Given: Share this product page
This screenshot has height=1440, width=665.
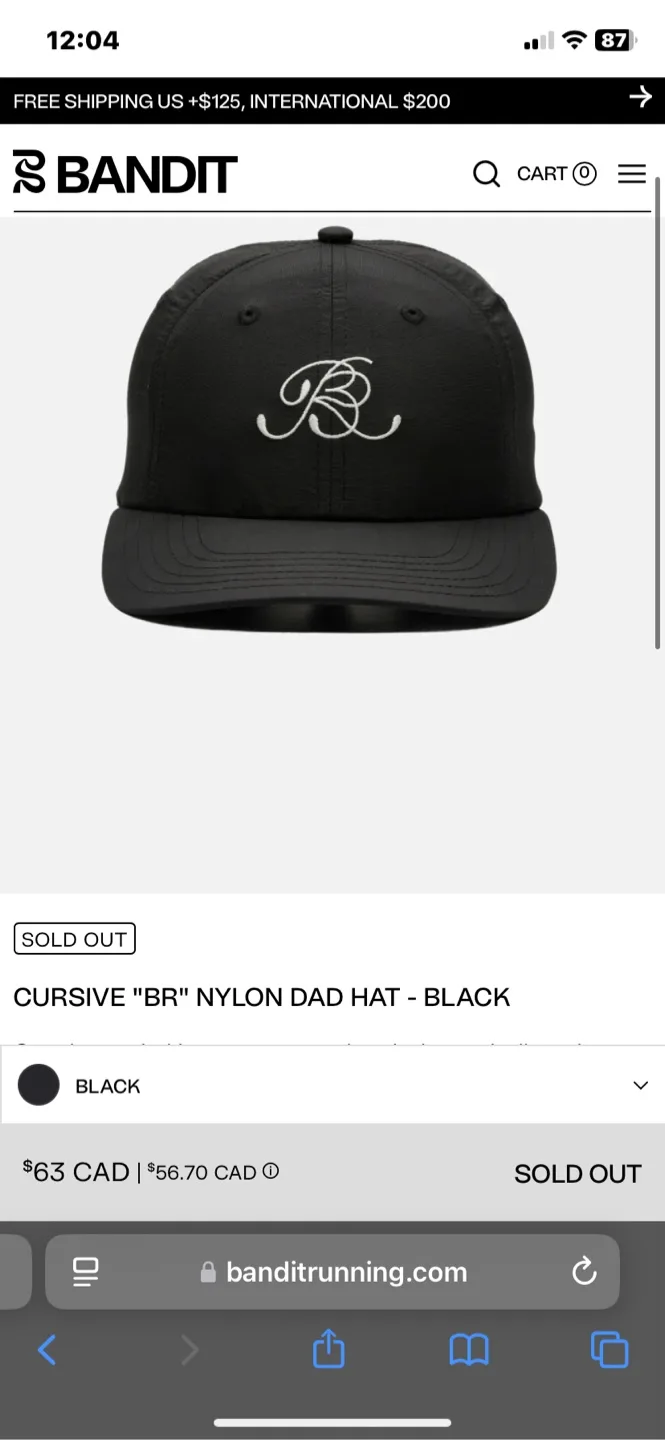Looking at the screenshot, I should coord(329,1351).
